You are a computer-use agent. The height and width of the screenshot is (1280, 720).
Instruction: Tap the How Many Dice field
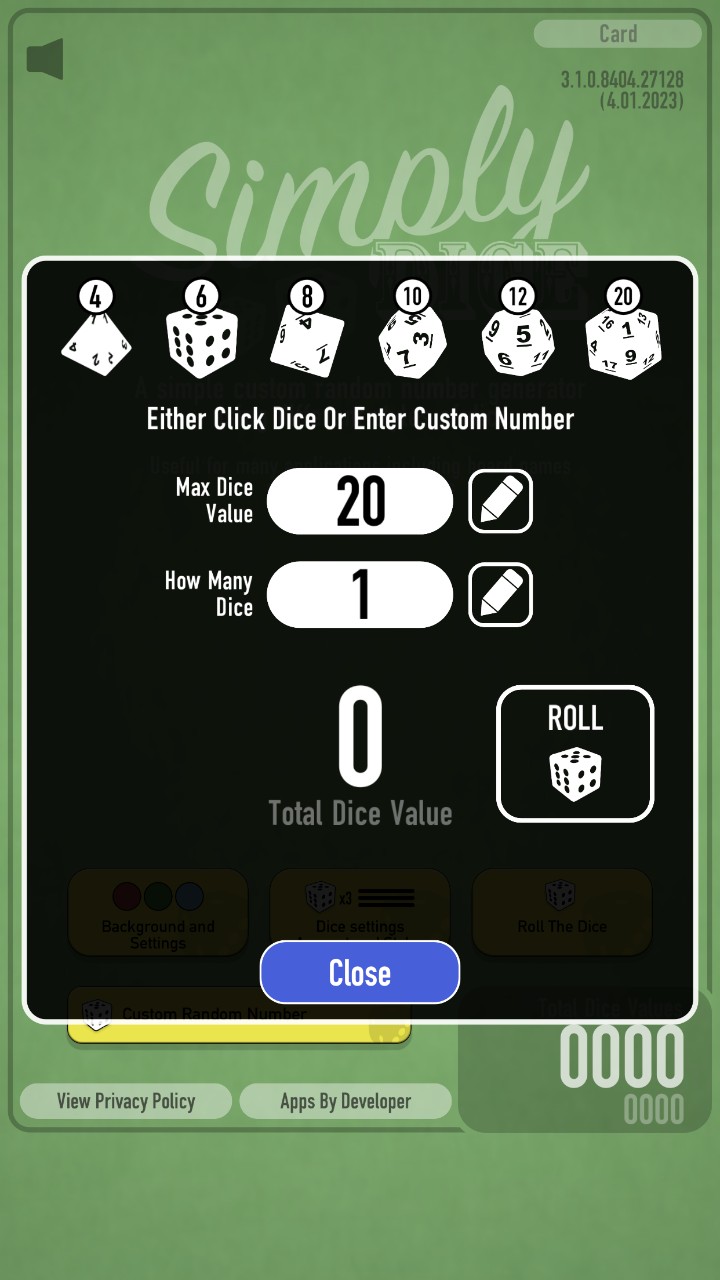point(360,594)
